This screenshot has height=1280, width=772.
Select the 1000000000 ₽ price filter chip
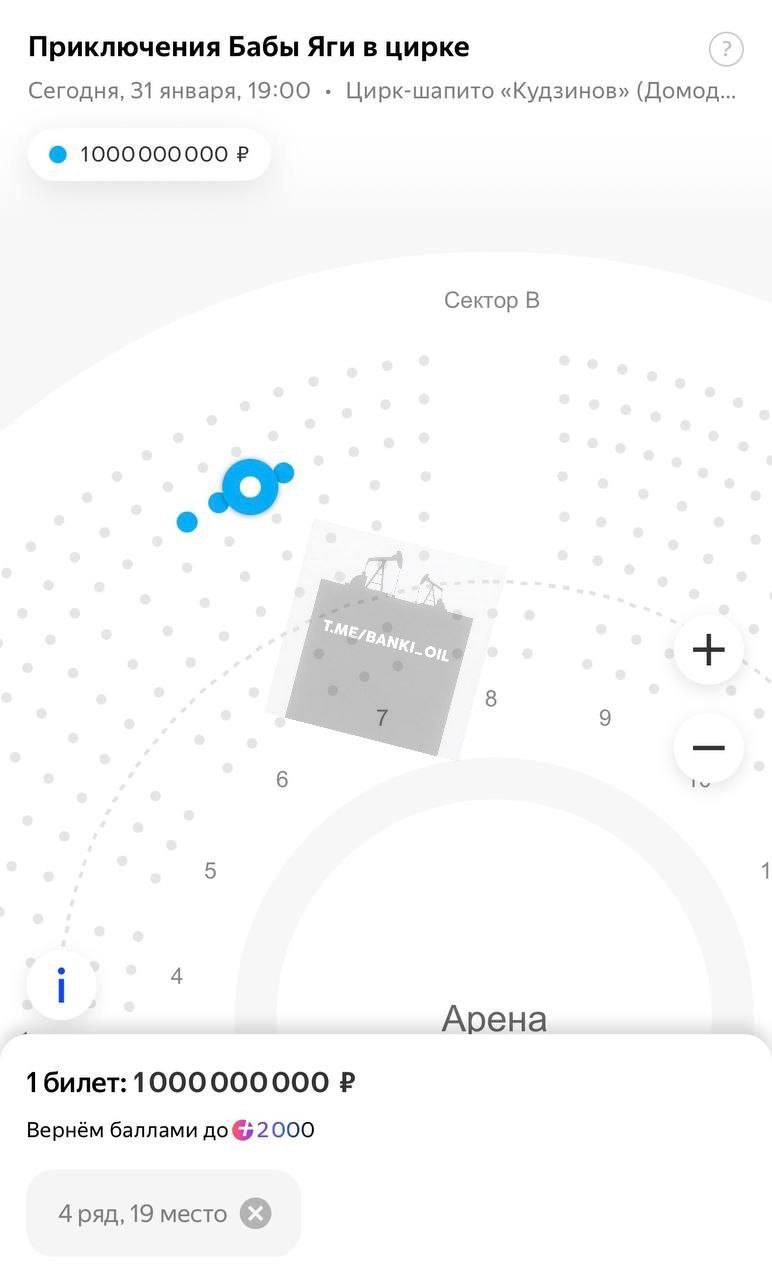[x=149, y=155]
